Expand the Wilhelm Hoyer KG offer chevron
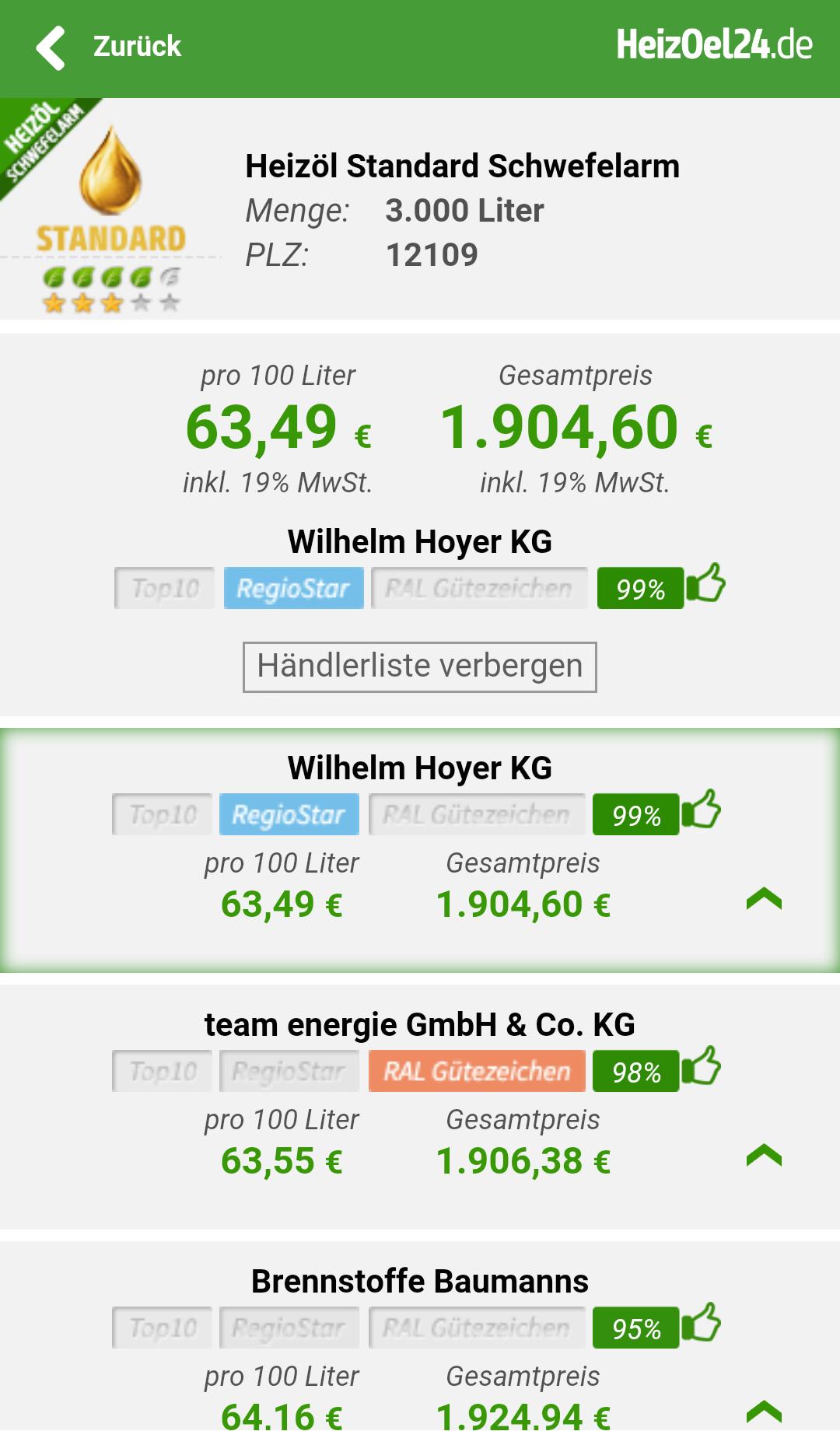The height and width of the screenshot is (1431, 840). coord(763,899)
